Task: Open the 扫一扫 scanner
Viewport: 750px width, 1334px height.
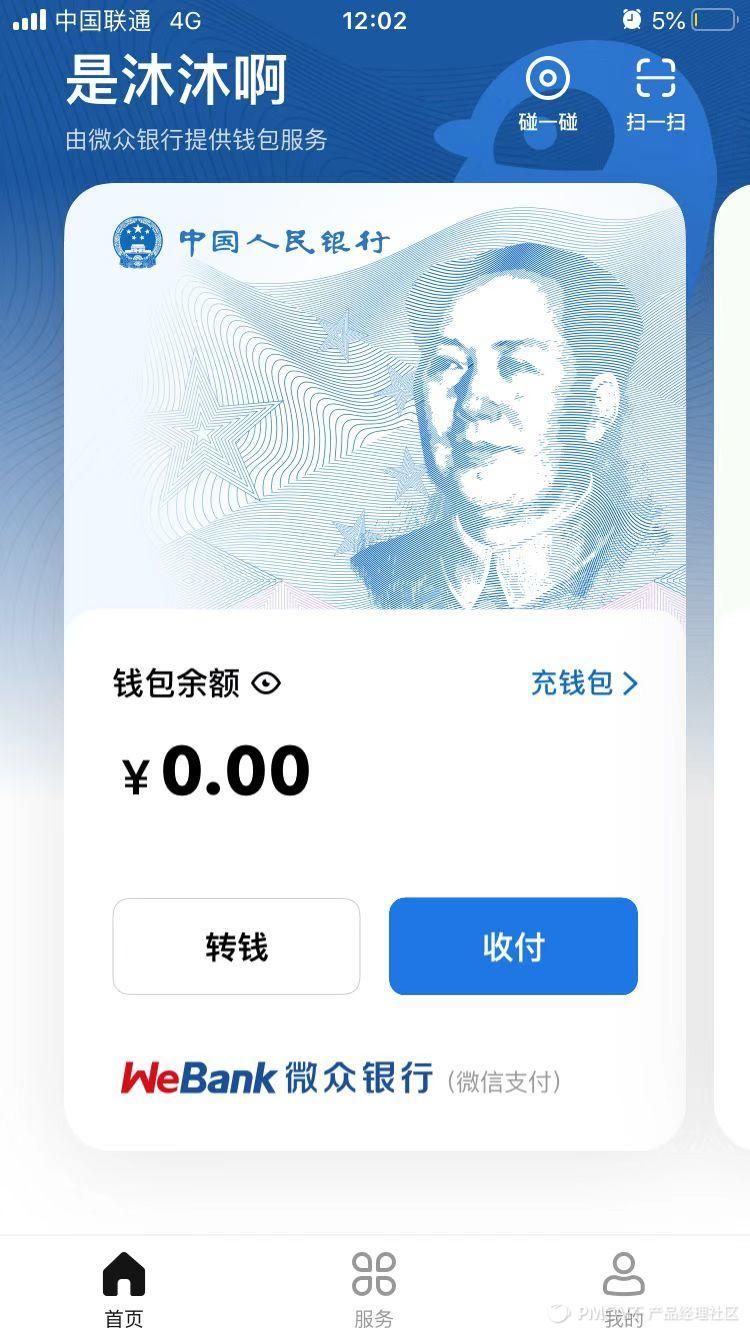Action: click(655, 94)
